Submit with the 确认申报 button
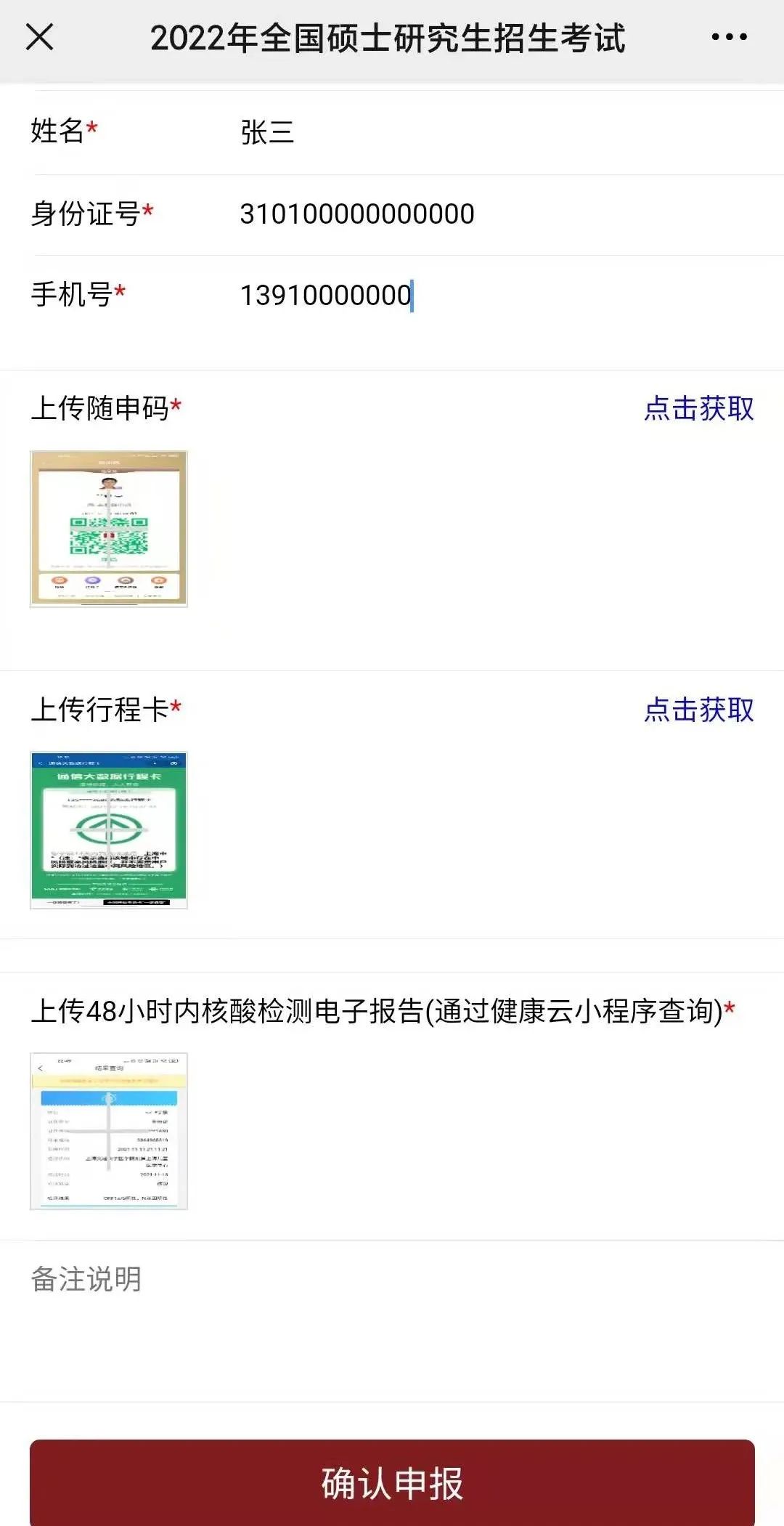784x1526 pixels. (392, 1482)
